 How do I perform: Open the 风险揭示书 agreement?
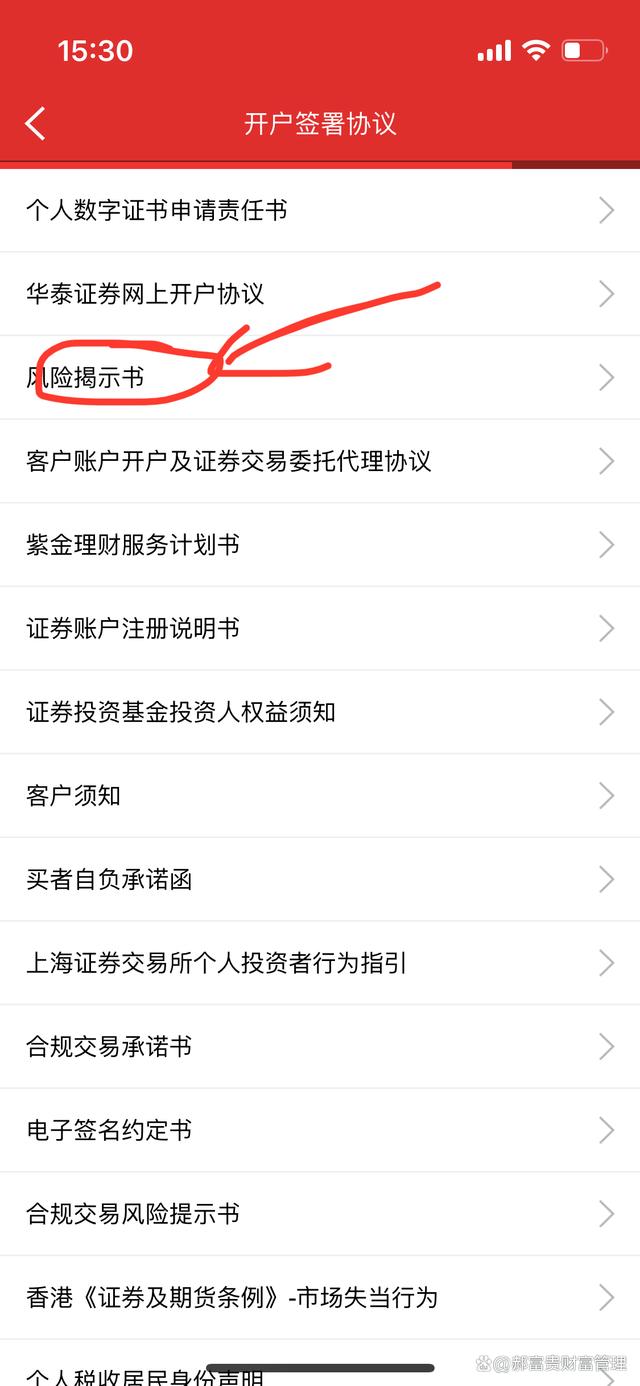[320, 377]
